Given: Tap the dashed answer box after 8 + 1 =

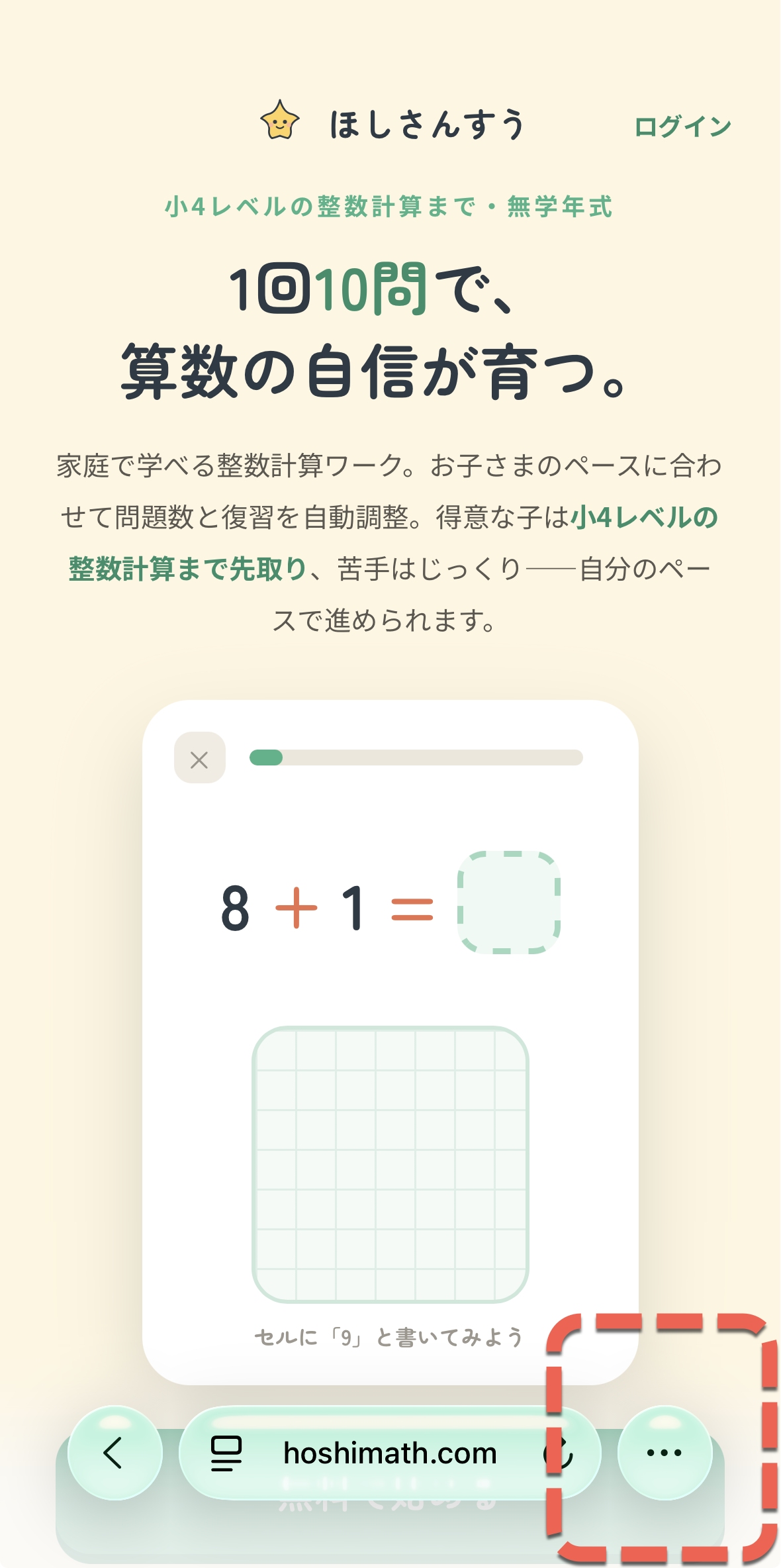Looking at the screenshot, I should pos(509,903).
